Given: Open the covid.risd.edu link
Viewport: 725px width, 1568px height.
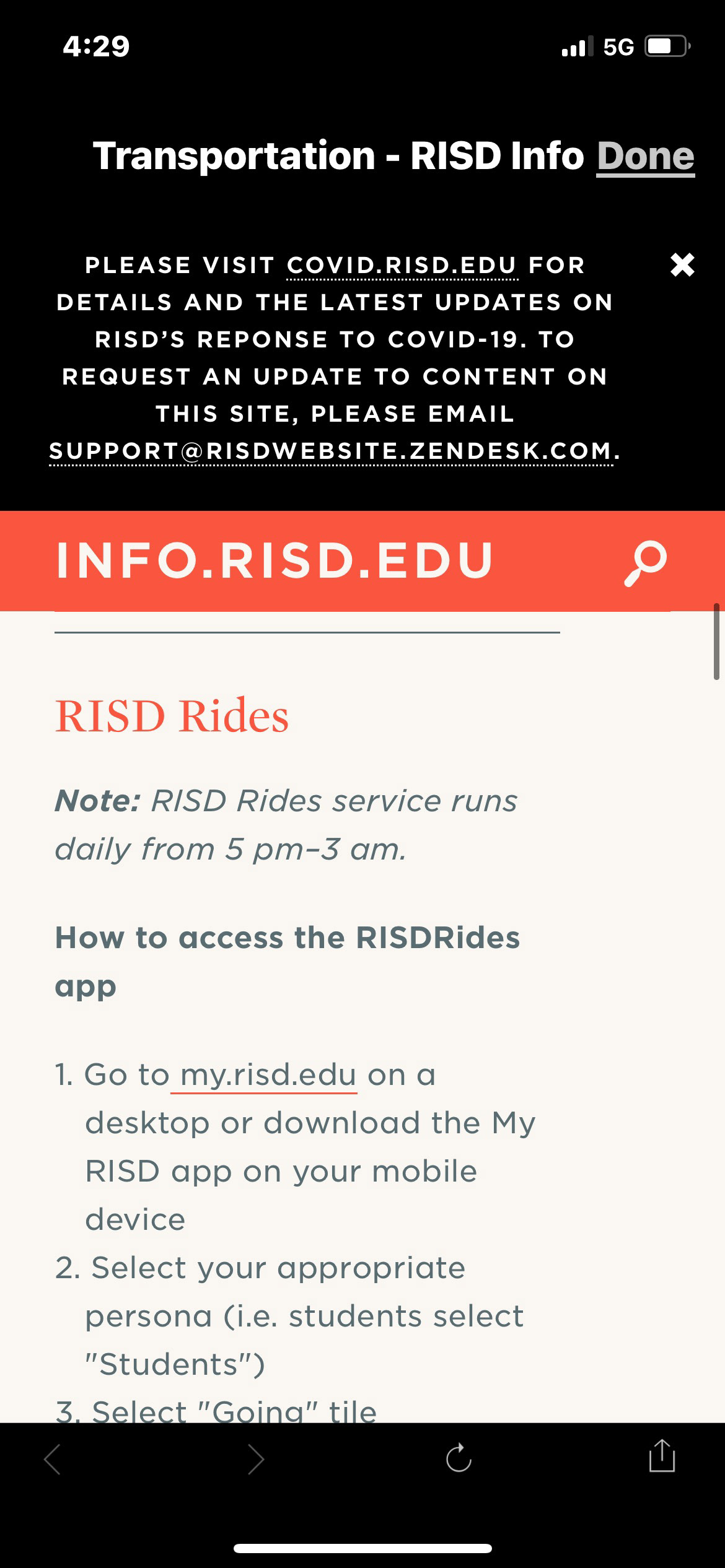Looking at the screenshot, I should [x=402, y=266].
